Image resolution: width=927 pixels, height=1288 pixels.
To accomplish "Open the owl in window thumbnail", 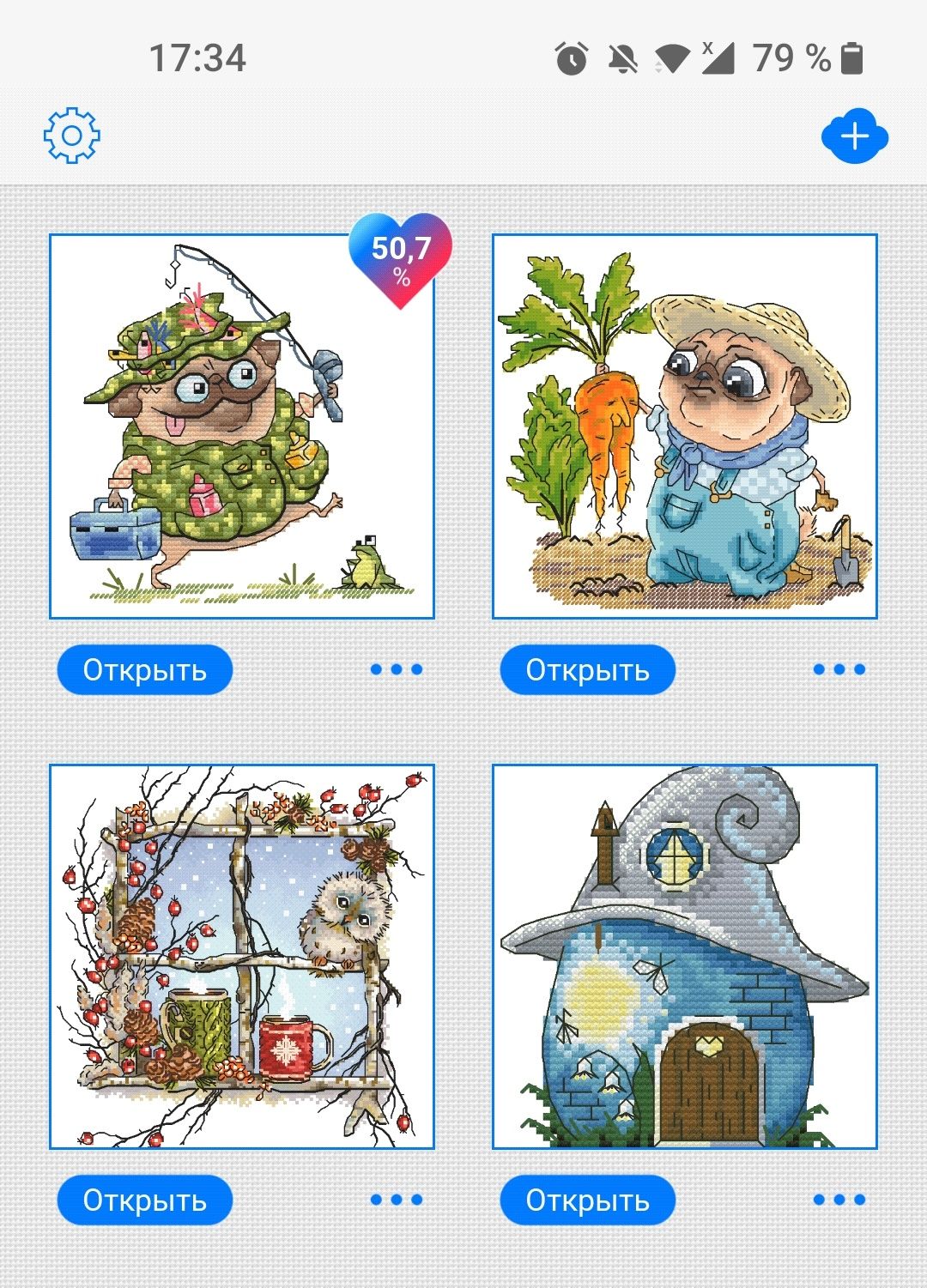I will [242, 957].
